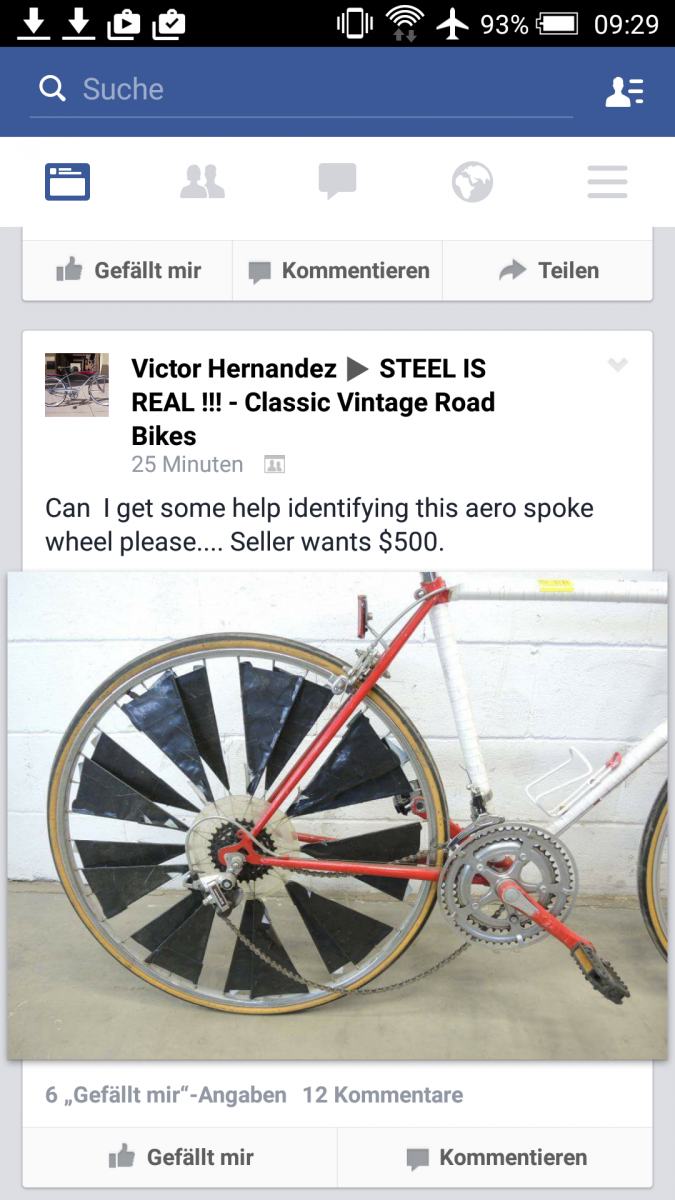Tap Teilen to share the upper post

tap(548, 271)
